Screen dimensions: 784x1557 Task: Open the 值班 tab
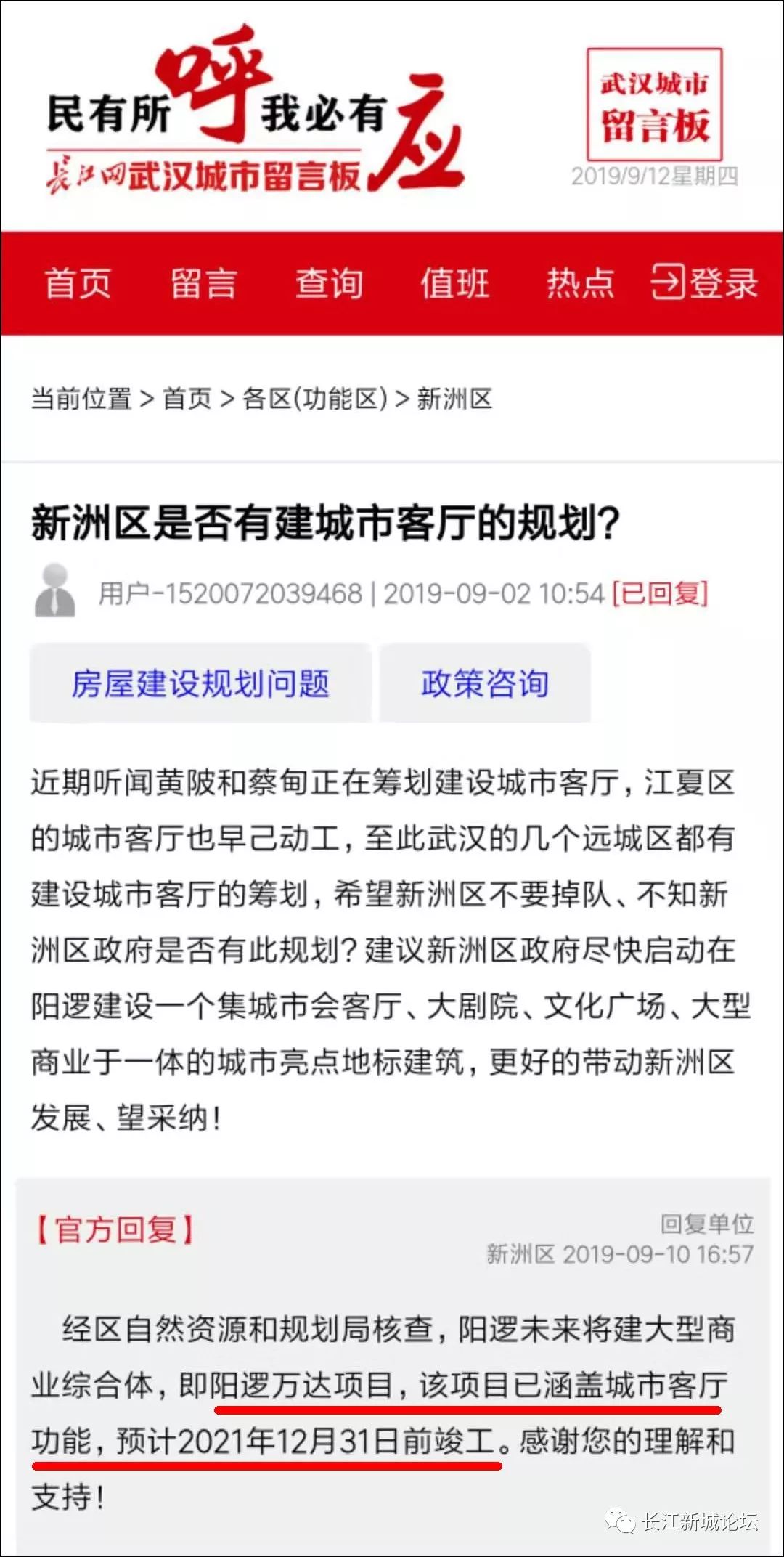click(455, 283)
